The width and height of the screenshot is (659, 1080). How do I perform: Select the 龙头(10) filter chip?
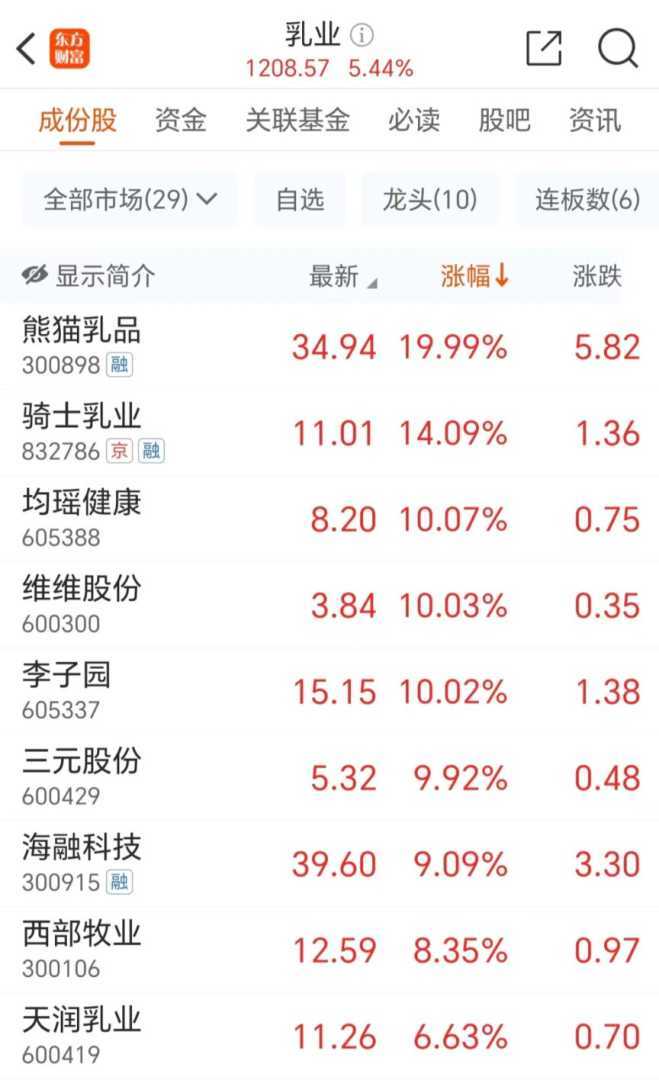coord(430,199)
